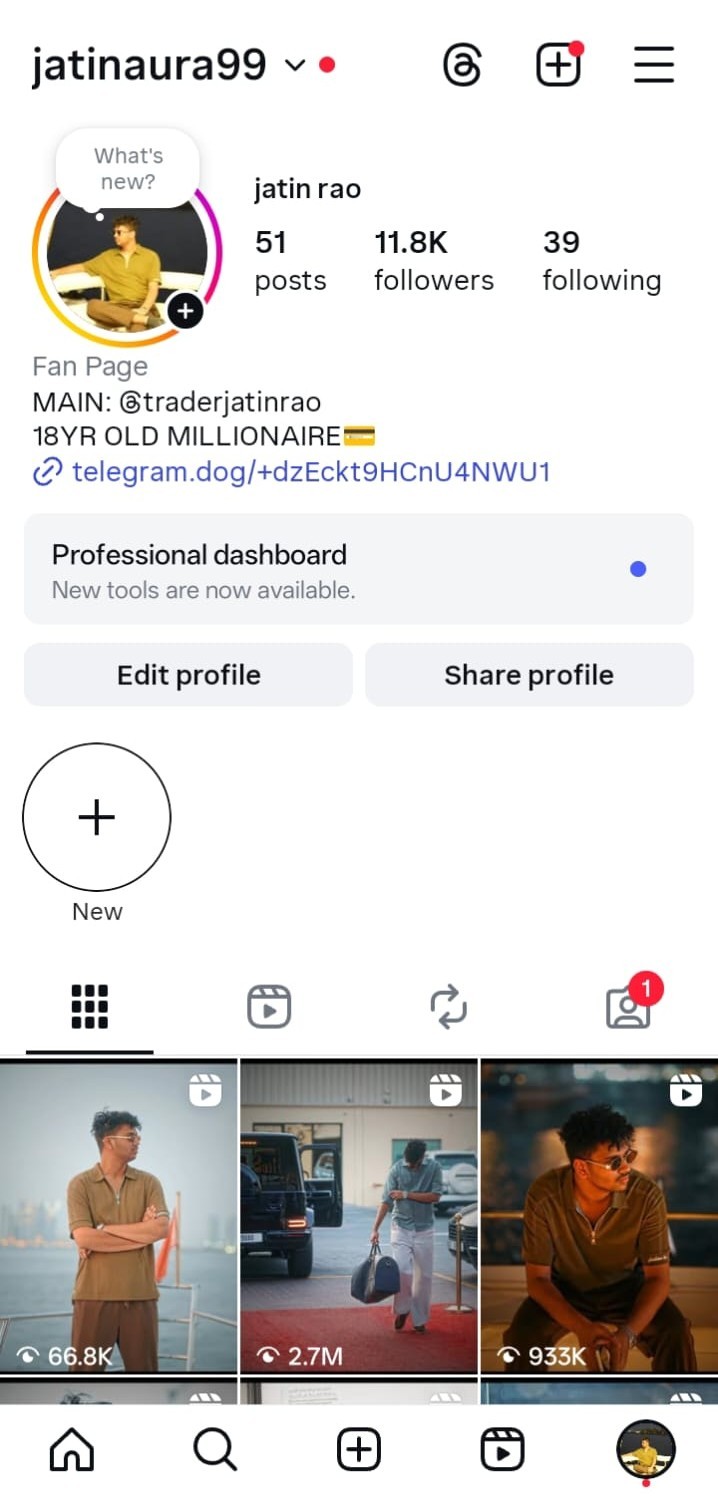Open the @traderjatinrao Threads mention
Screen dimensions: 718x1503
coord(220,402)
